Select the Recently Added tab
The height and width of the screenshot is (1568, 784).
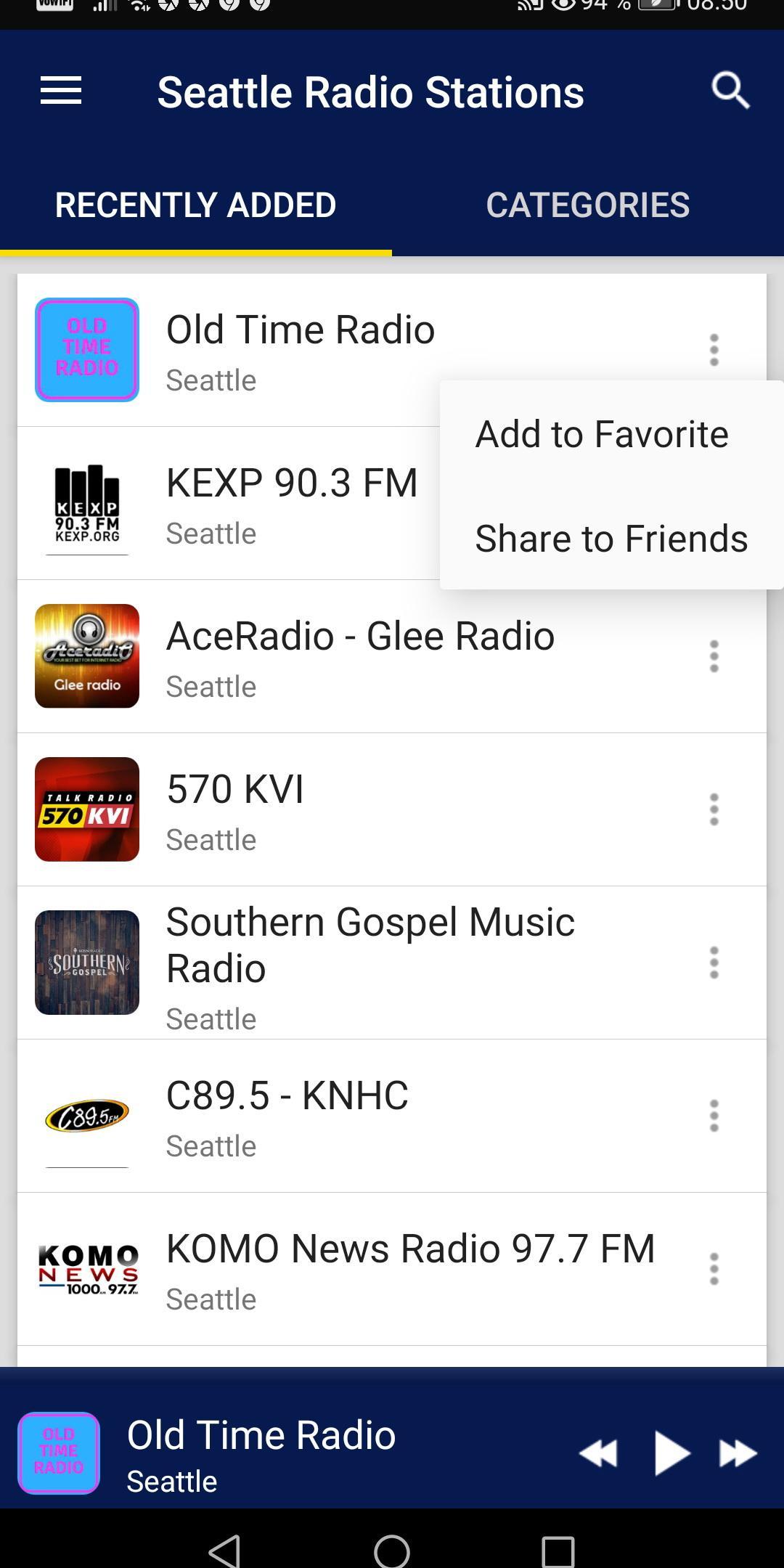click(x=195, y=205)
